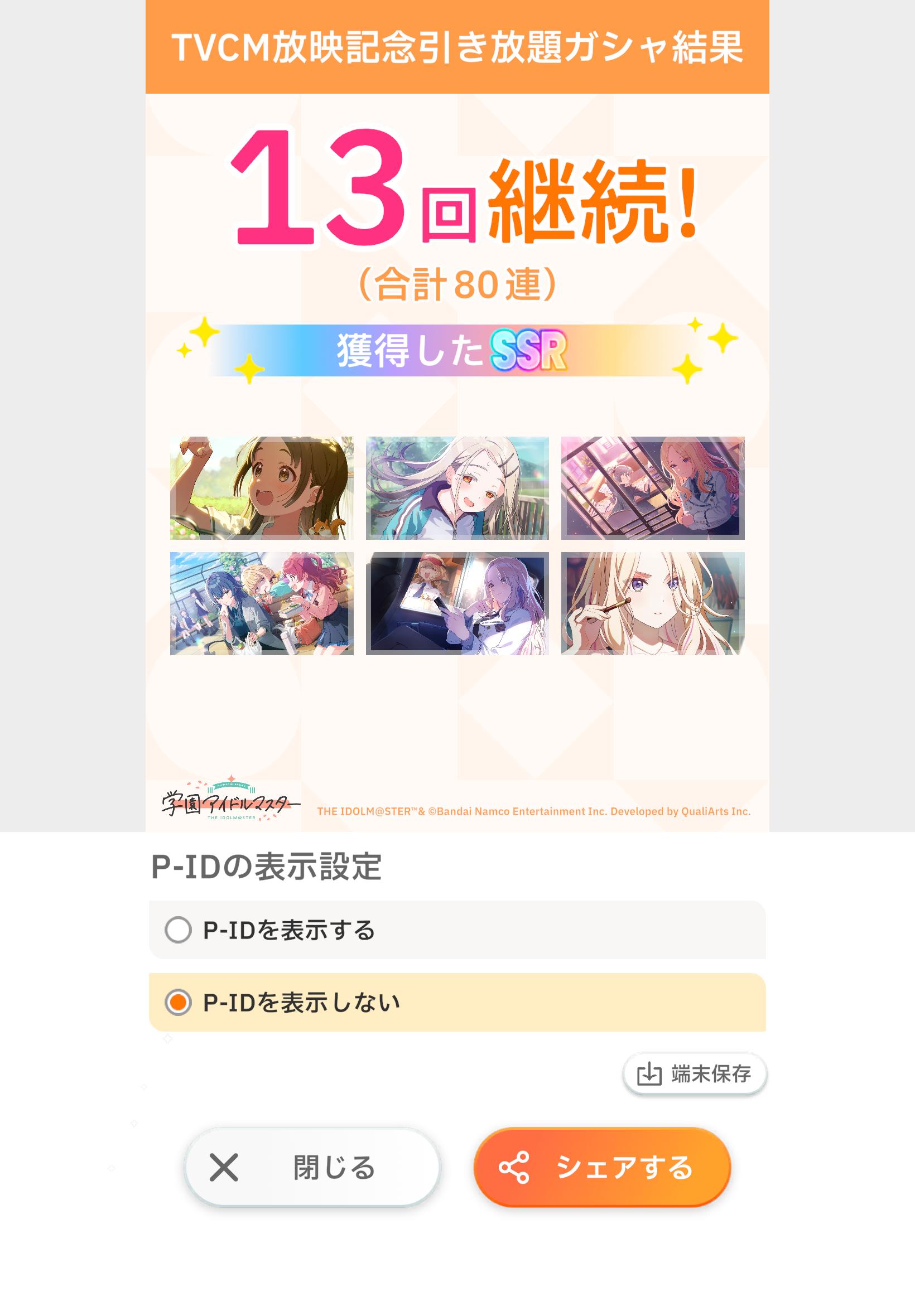
Task: Share the result via シェアする
Action: 602,1167
